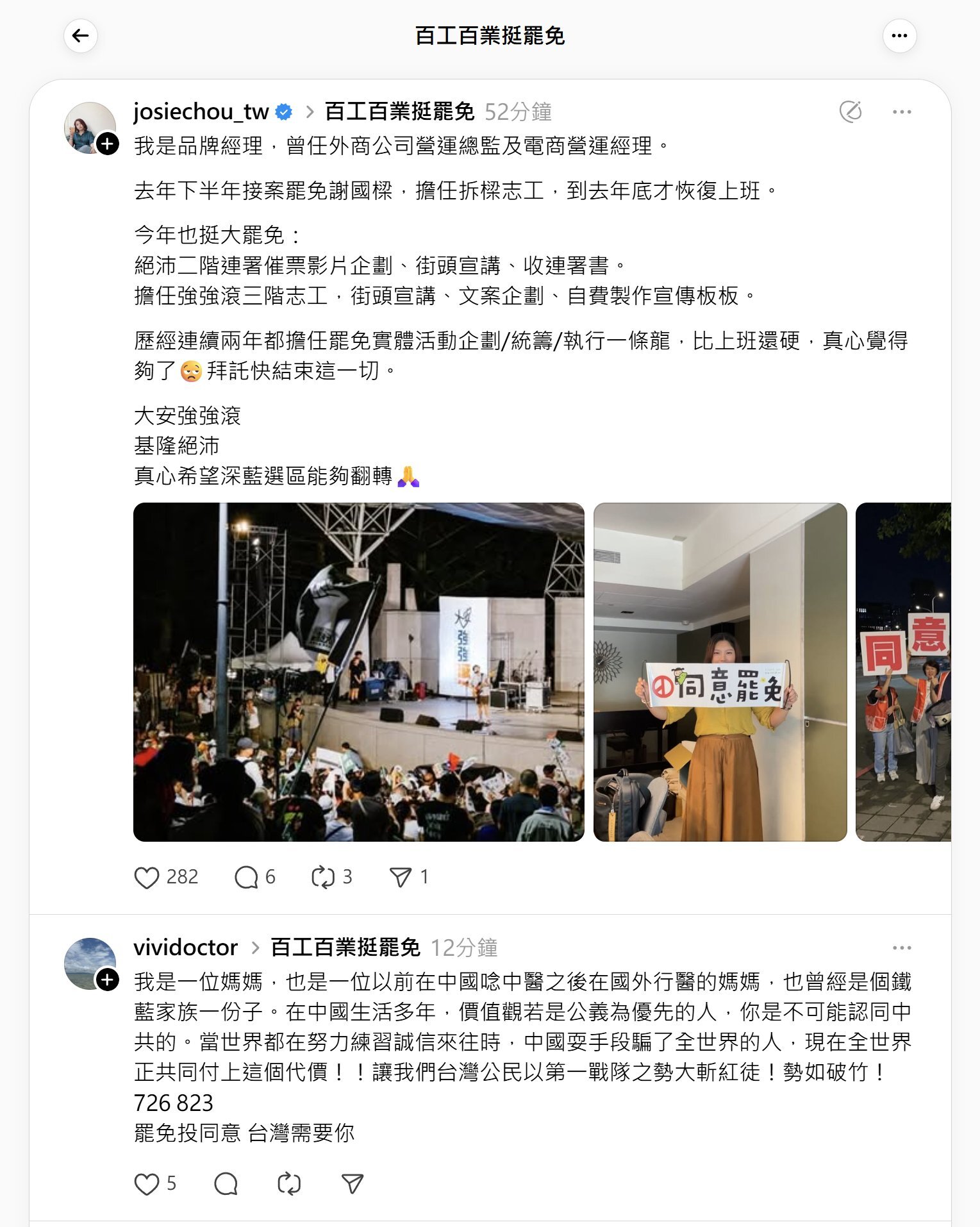This screenshot has height=1227, width=980.
Task: Tap the circle icon beside josiechou_tw's post menu
Action: coord(851,112)
